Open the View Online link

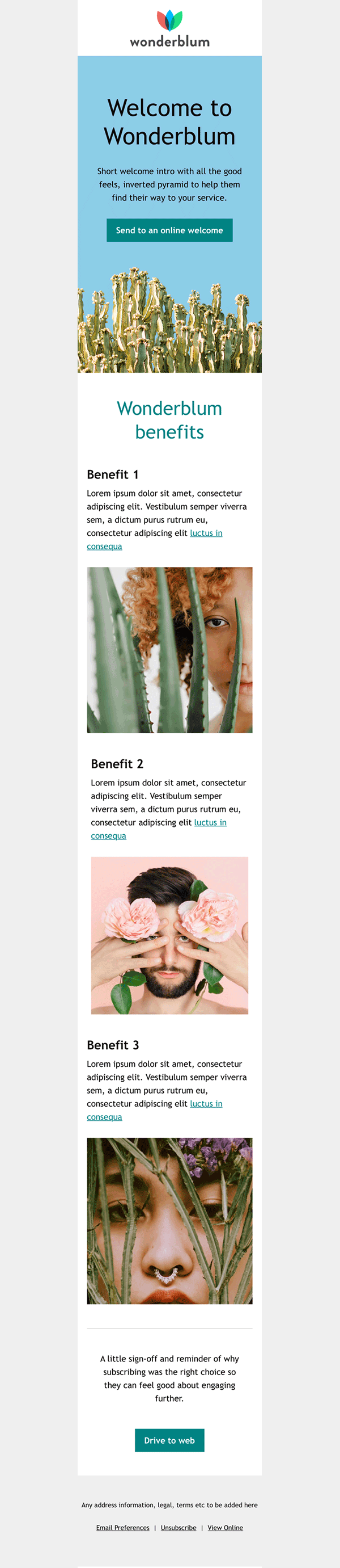pyautogui.click(x=225, y=1527)
